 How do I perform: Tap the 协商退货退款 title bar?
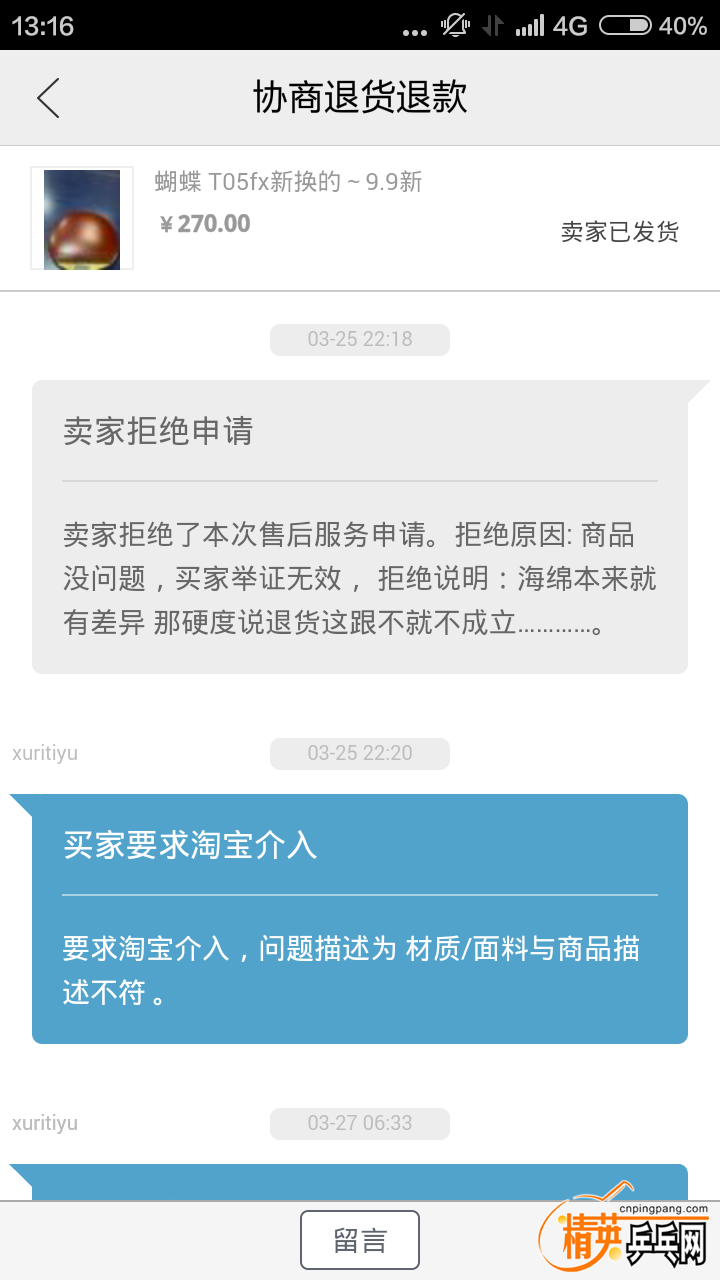tap(360, 97)
